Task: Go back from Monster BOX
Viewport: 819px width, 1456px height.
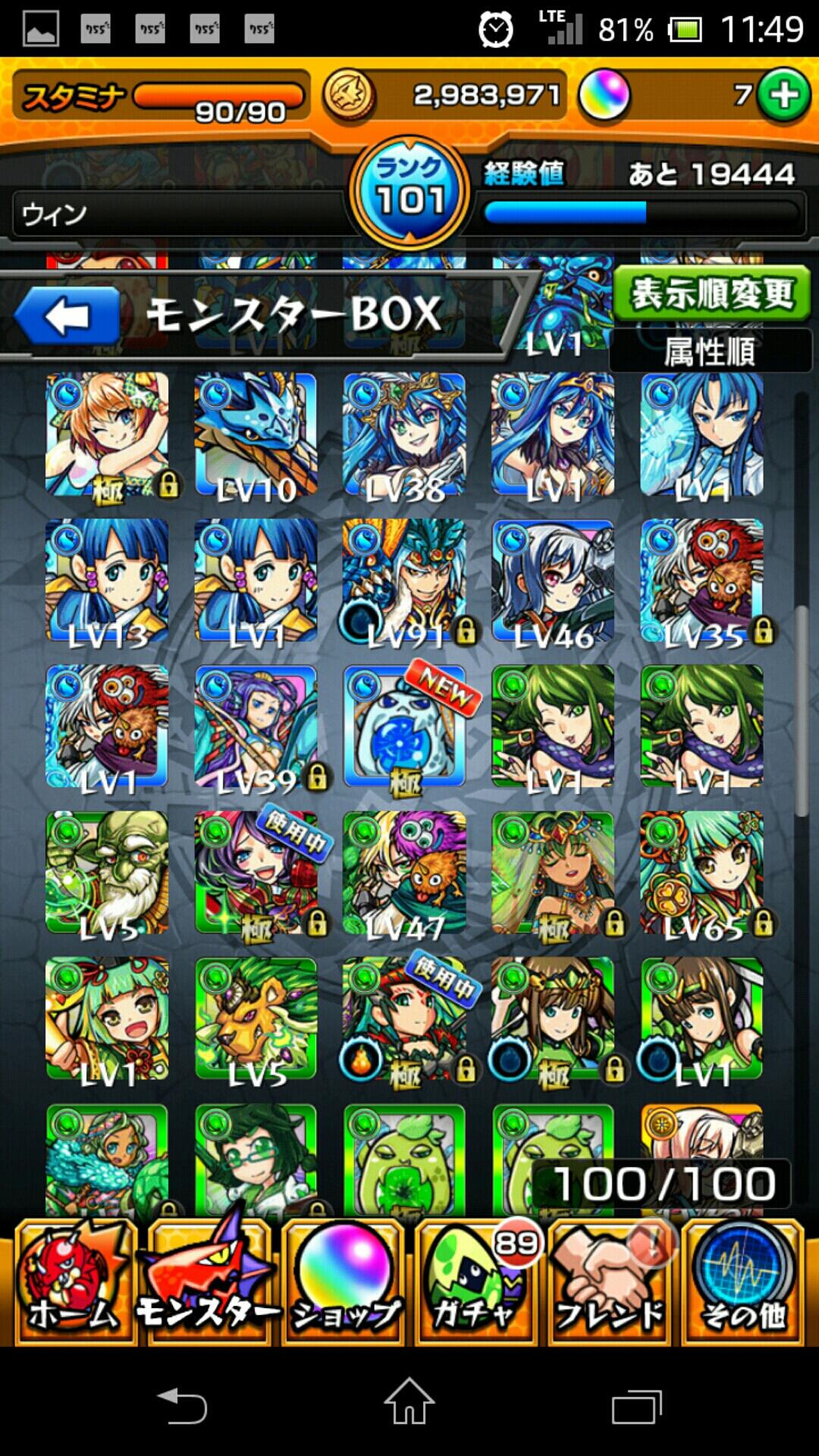Action: click(67, 315)
